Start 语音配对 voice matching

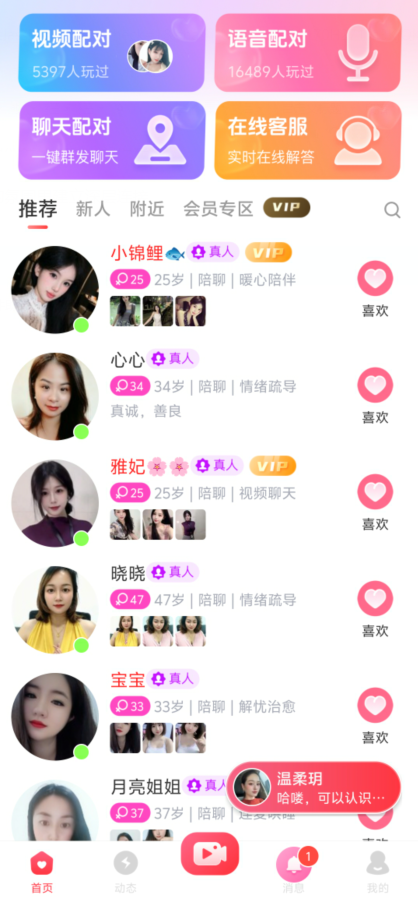pyautogui.click(x=308, y=53)
